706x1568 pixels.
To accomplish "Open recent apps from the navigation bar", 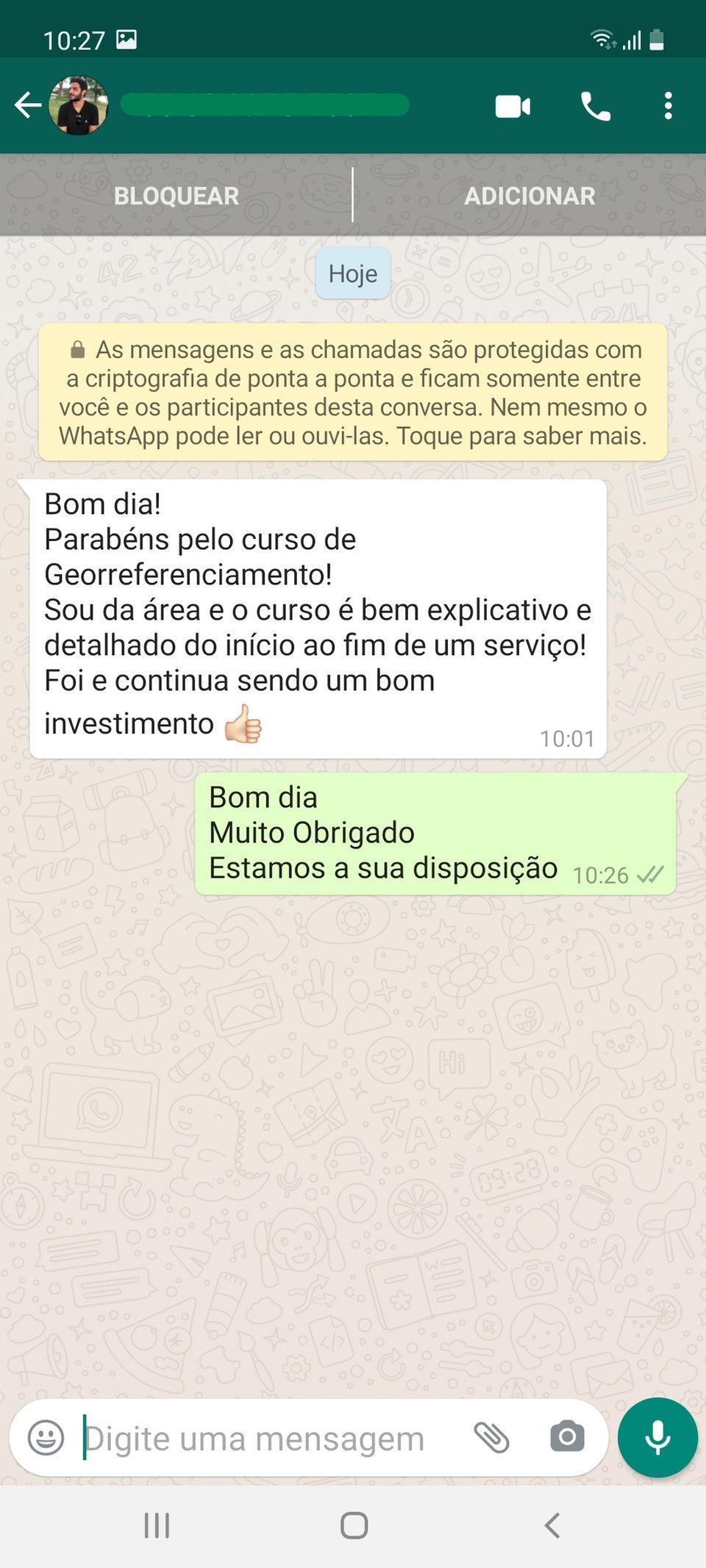I will (157, 1525).
